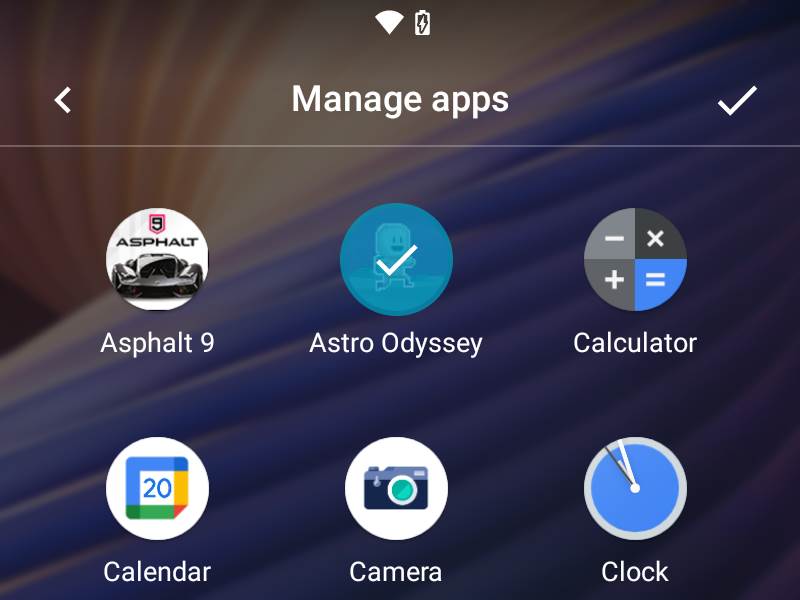This screenshot has height=600, width=800.
Task: Deselect Astro Odyssey app
Action: click(x=396, y=260)
